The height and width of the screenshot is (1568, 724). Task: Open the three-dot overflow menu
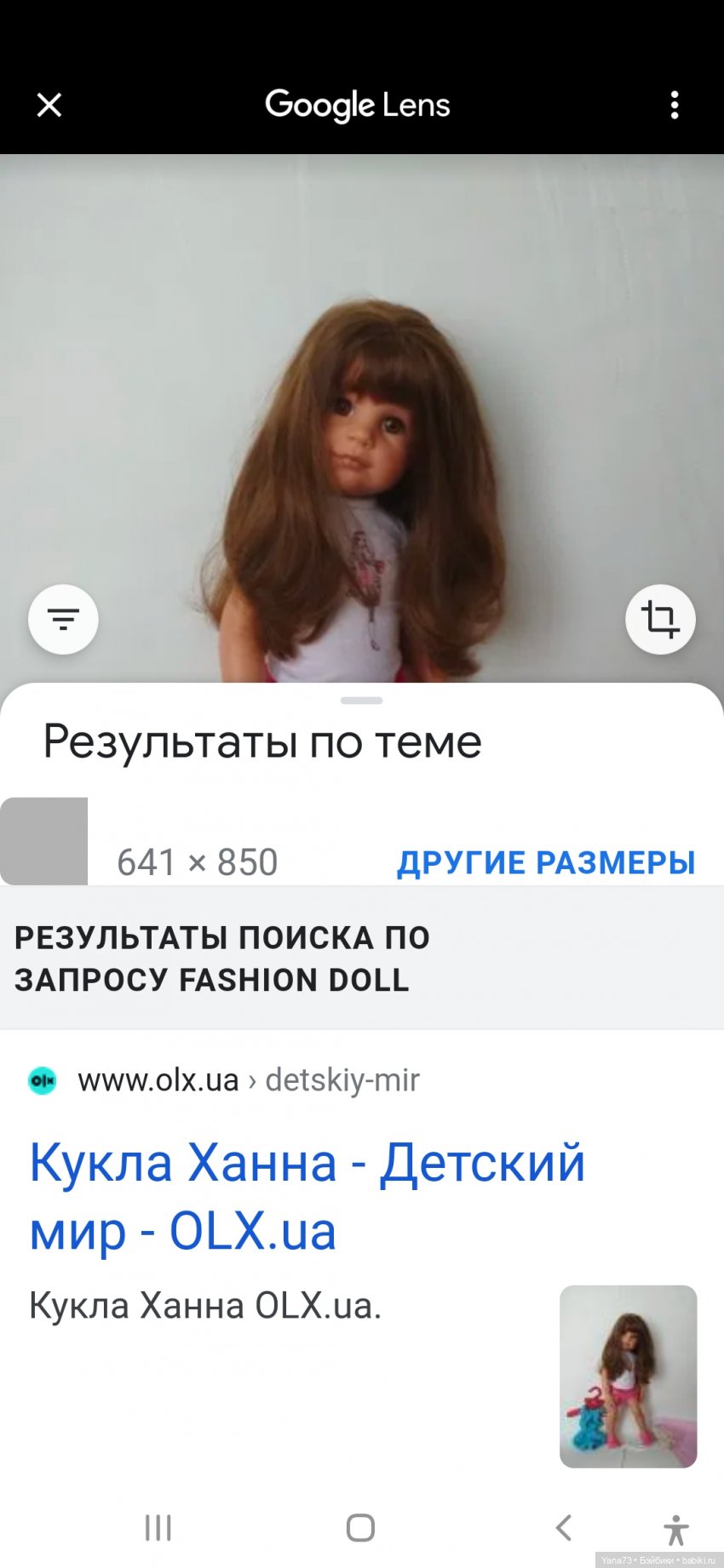pos(675,105)
